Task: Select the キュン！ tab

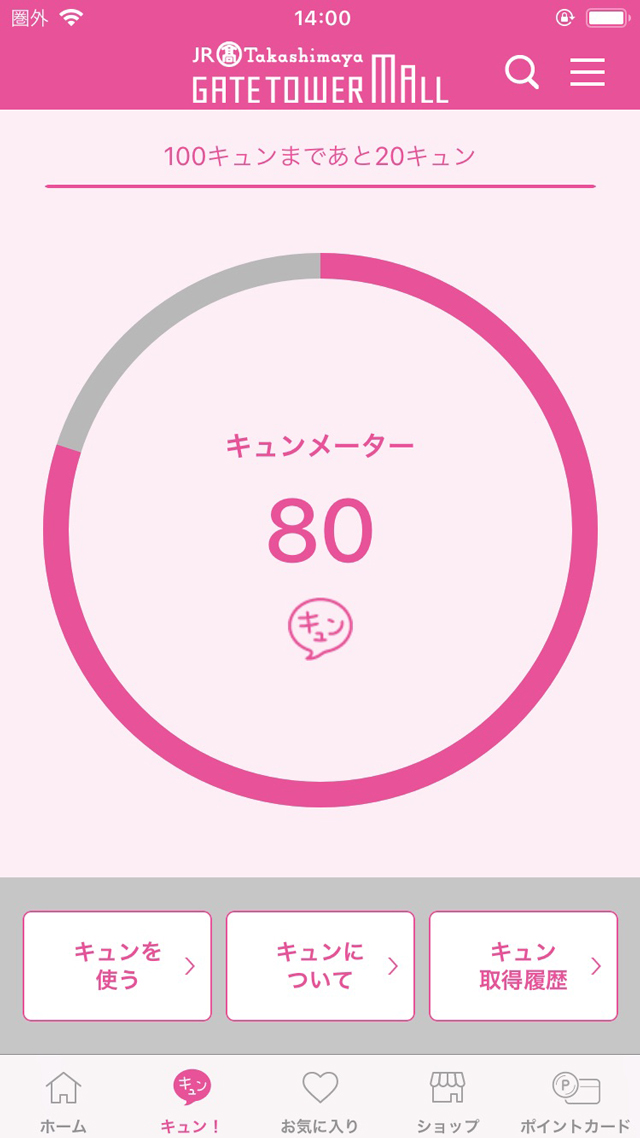Action: 191,1100
